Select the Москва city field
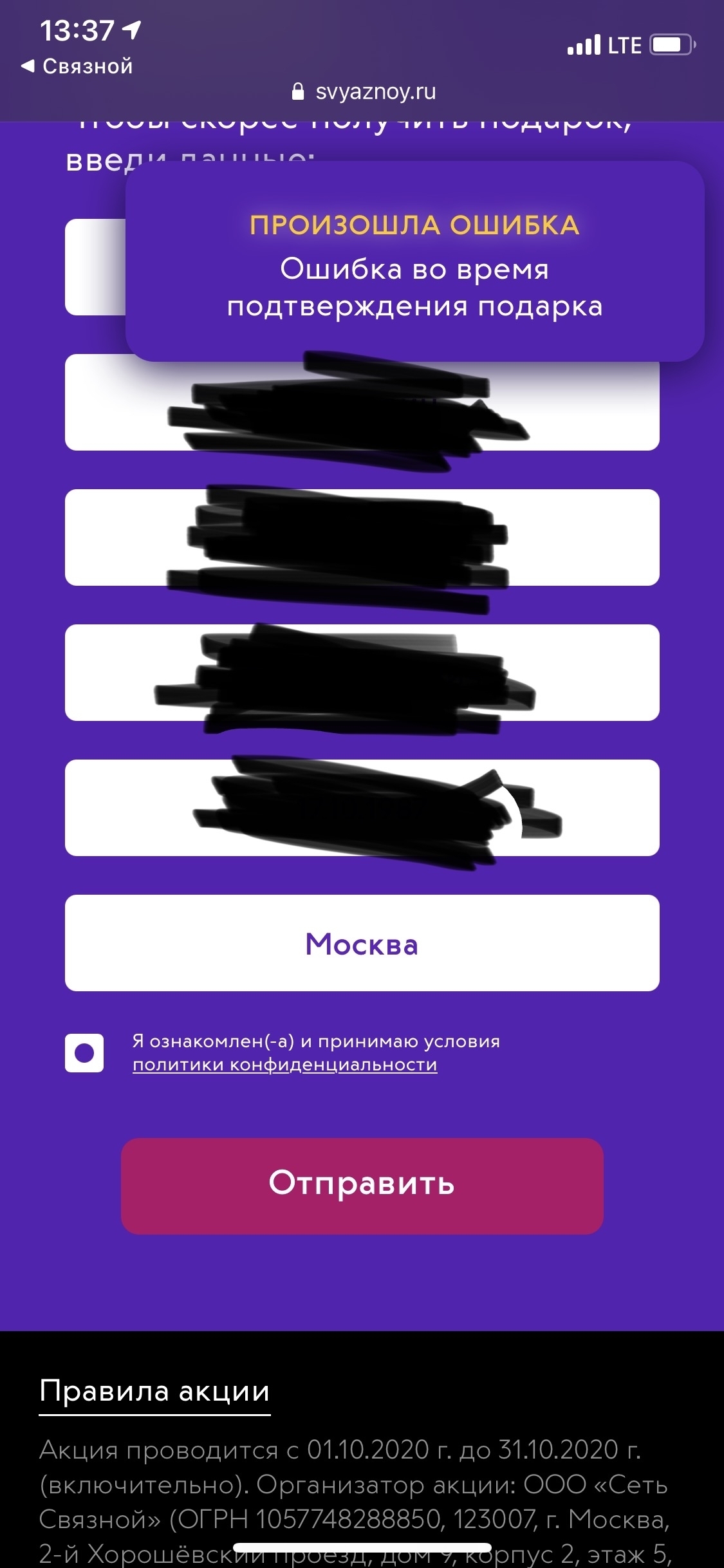Viewport: 724px width, 1568px height. pyautogui.click(x=362, y=943)
